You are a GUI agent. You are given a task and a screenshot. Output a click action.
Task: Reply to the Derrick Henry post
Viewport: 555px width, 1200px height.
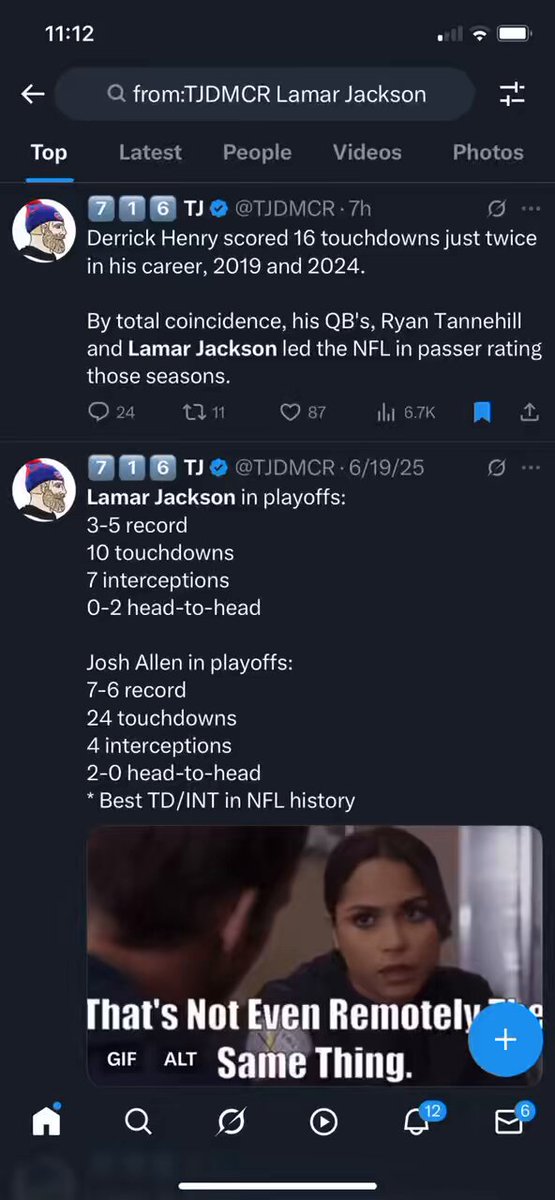(x=112, y=412)
